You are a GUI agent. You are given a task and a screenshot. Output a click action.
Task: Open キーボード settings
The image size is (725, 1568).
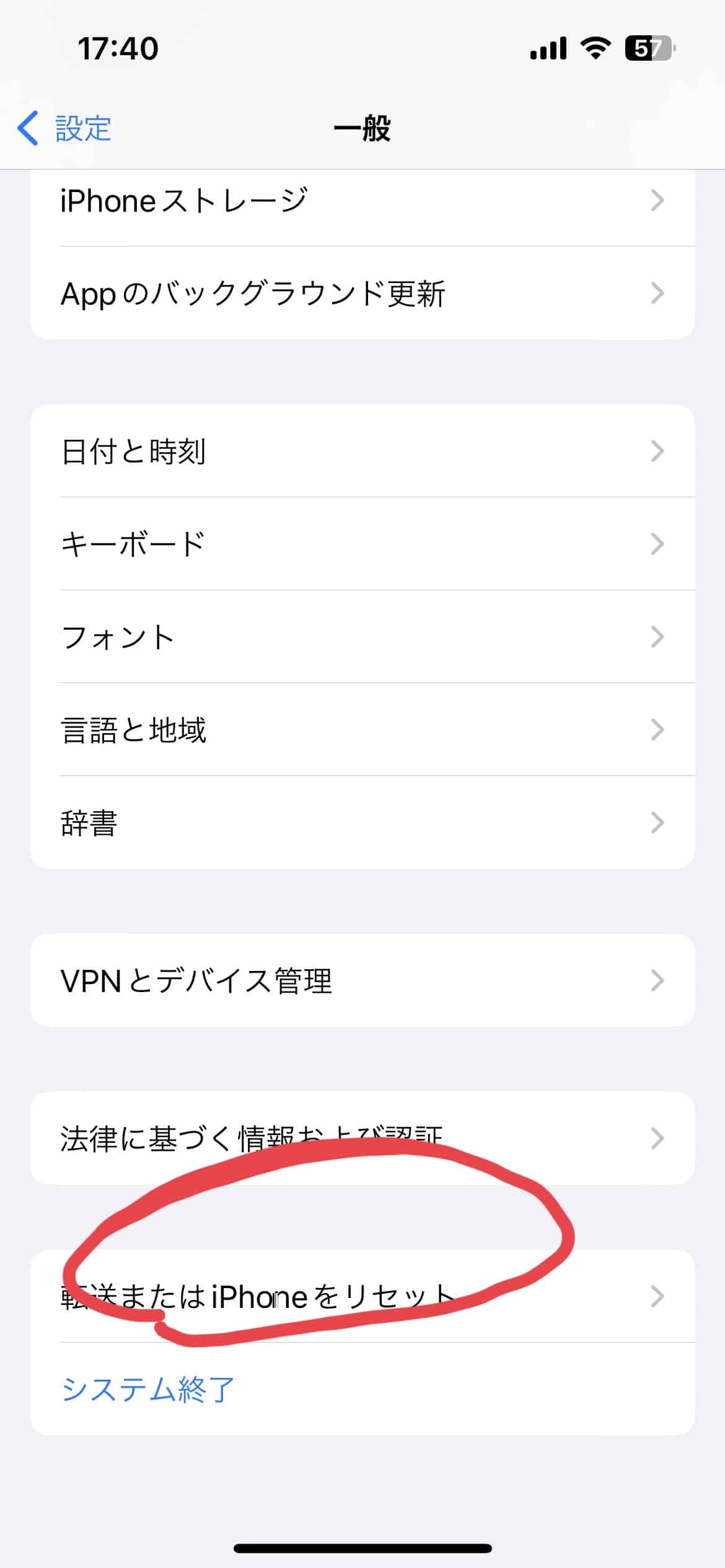[362, 544]
